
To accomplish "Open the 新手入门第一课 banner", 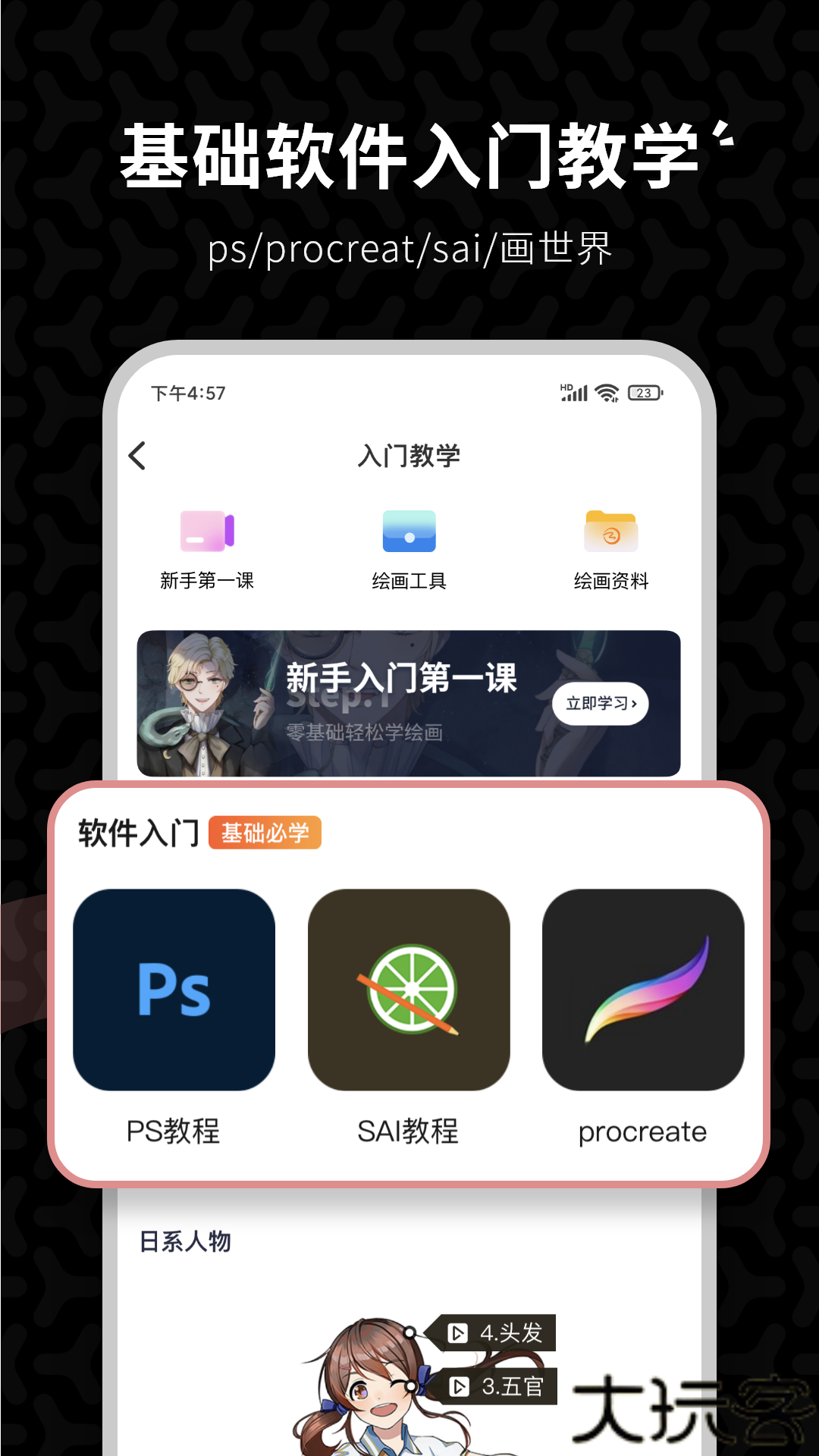I will [x=409, y=701].
